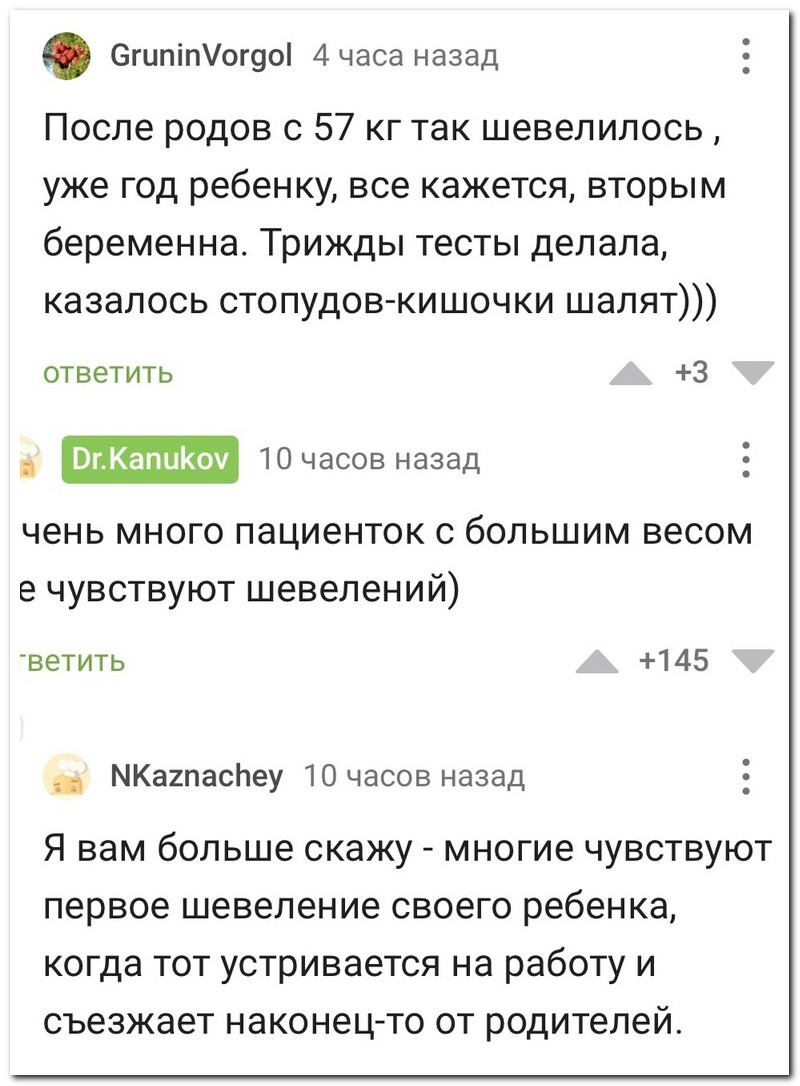Open GruninVorgol's profile
Screen dimensions: 800x1086
[x=199, y=55]
